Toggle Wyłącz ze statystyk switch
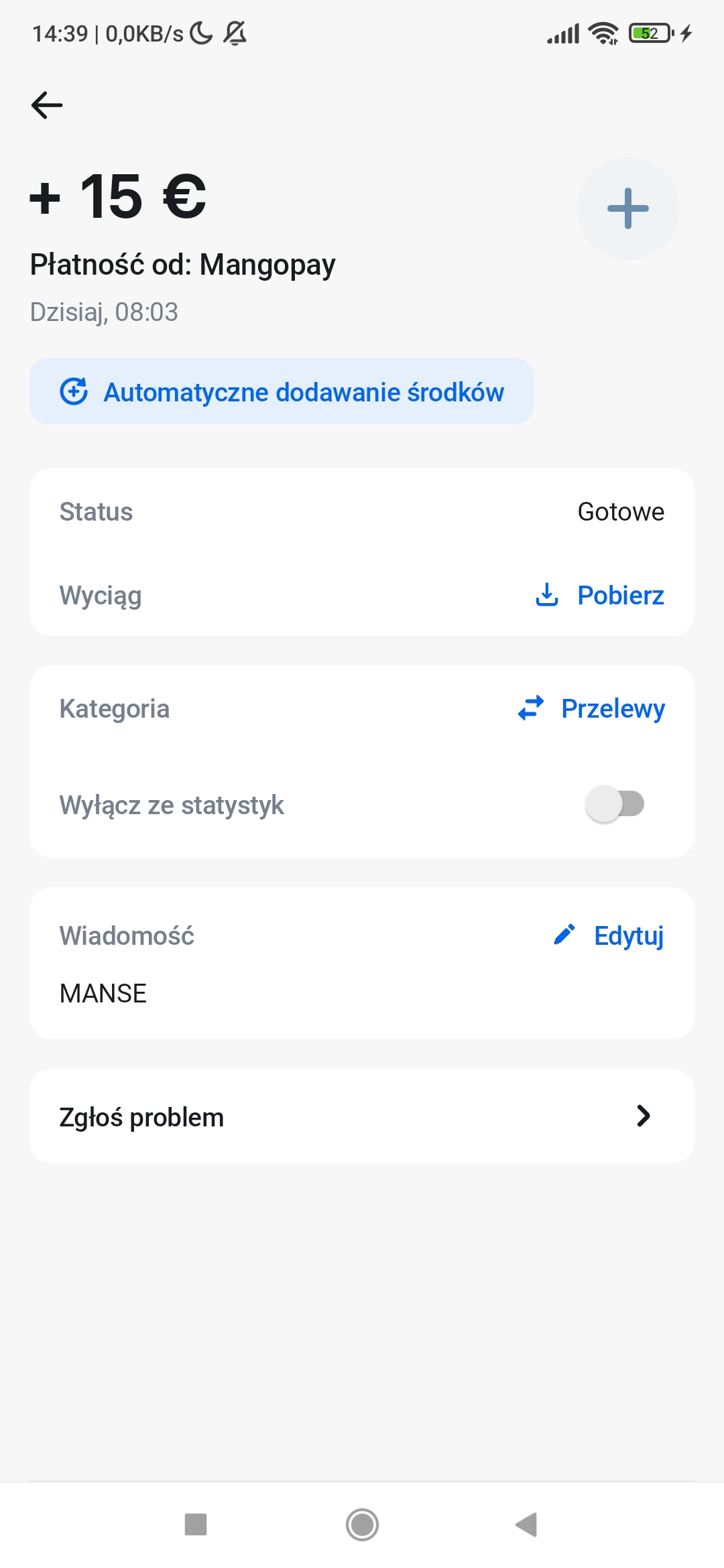Image resolution: width=724 pixels, height=1568 pixels. [x=615, y=804]
